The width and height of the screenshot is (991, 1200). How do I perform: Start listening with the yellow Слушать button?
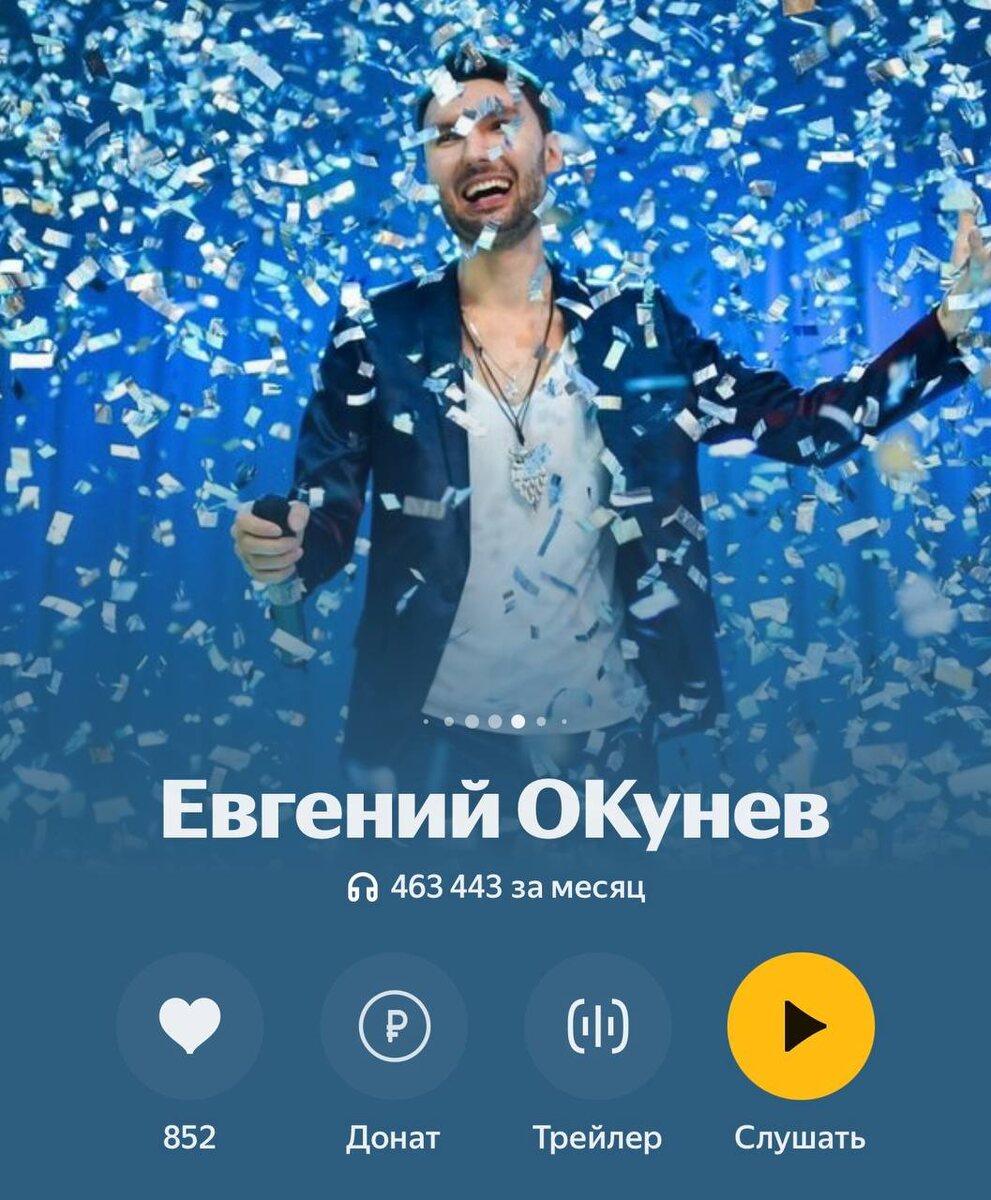801,1026
